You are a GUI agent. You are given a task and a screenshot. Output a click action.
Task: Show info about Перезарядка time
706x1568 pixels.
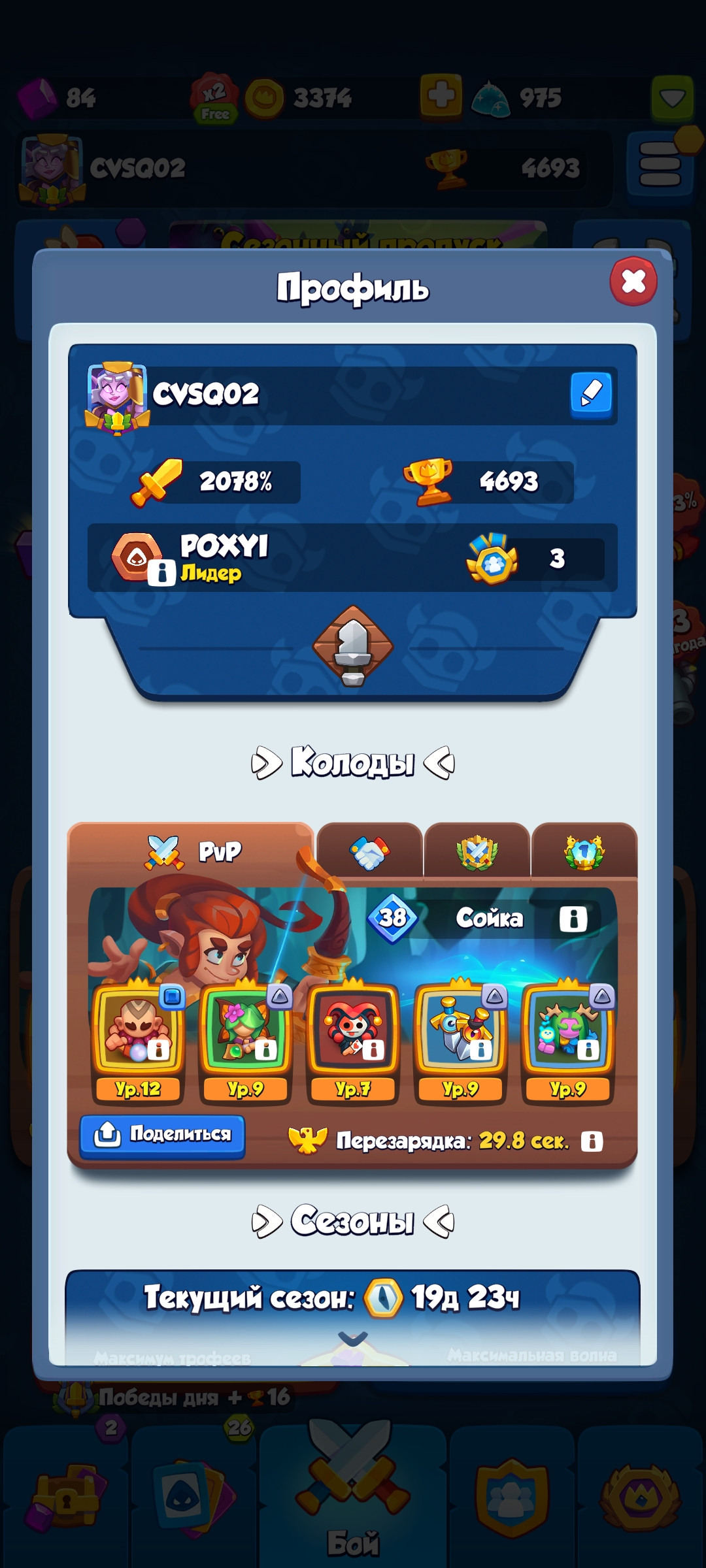pos(592,1141)
